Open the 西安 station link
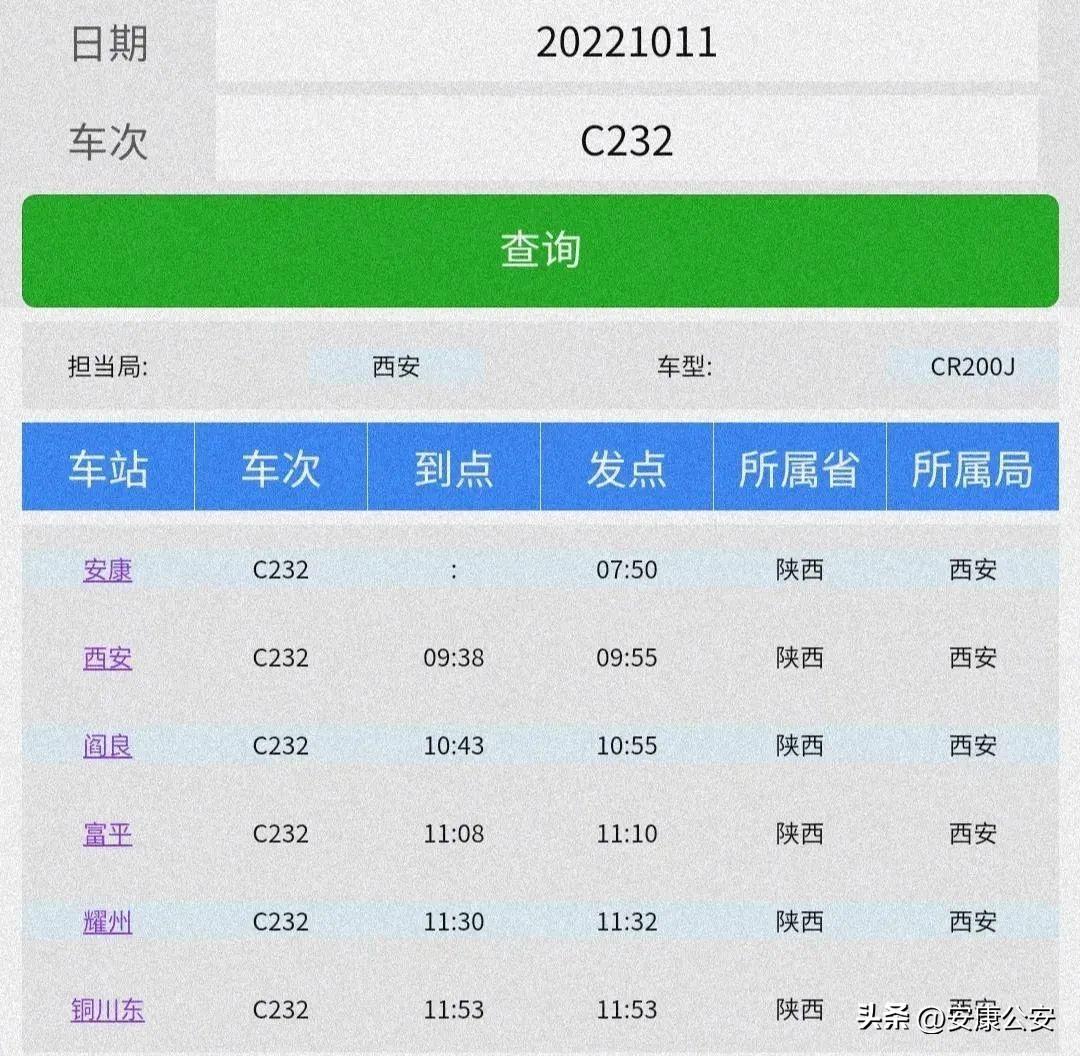 point(108,658)
